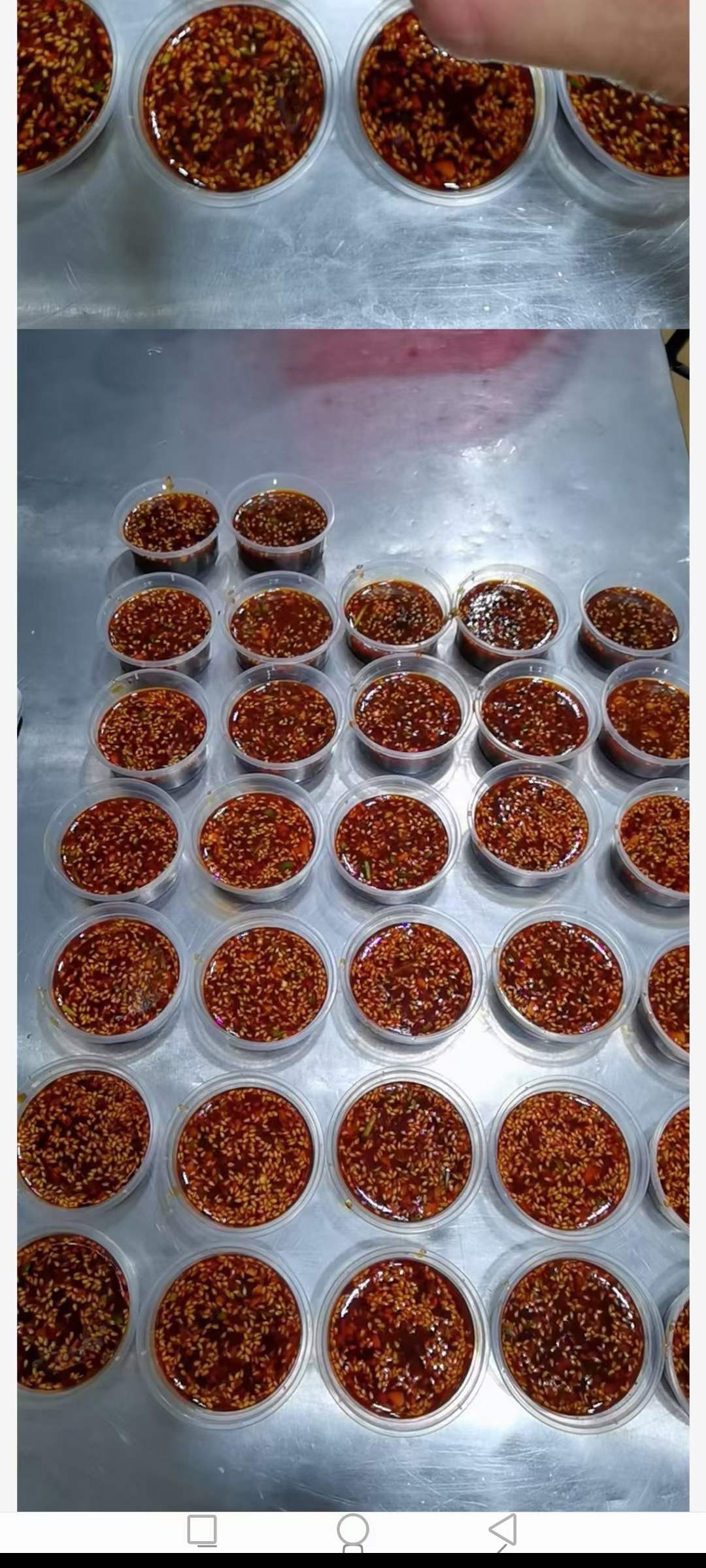Viewport: 706px width, 1568px height.
Task: Select the top photo of the stitched image
Action: pos(353,163)
